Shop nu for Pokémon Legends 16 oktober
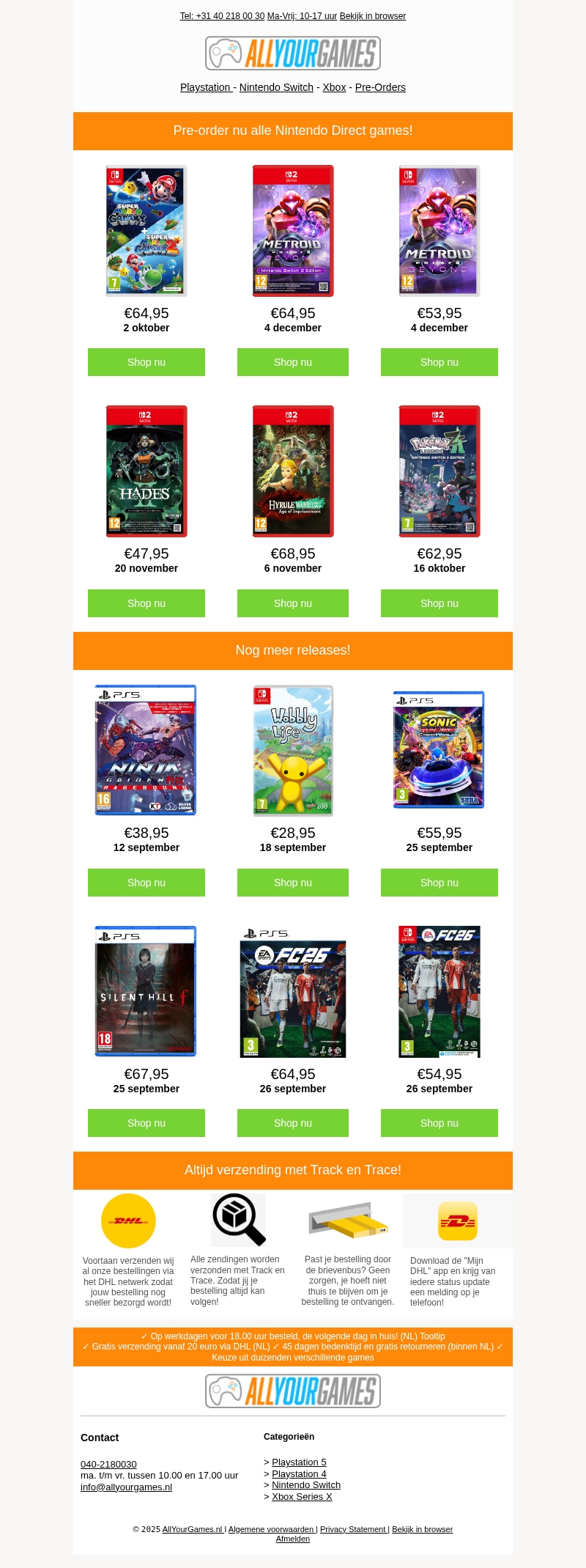The width and height of the screenshot is (586, 1568). click(439, 603)
